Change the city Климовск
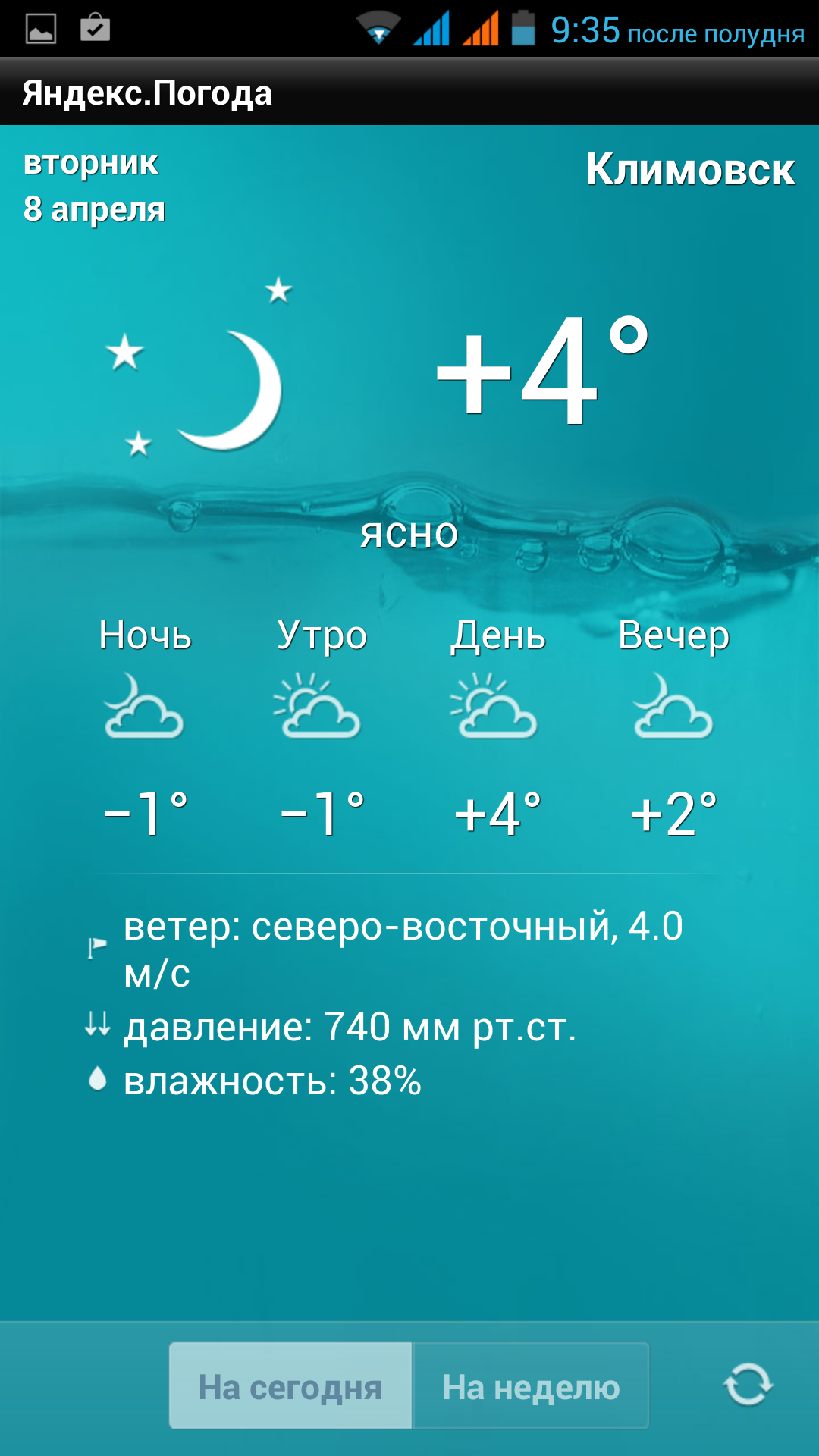819x1456 pixels. 690,169
